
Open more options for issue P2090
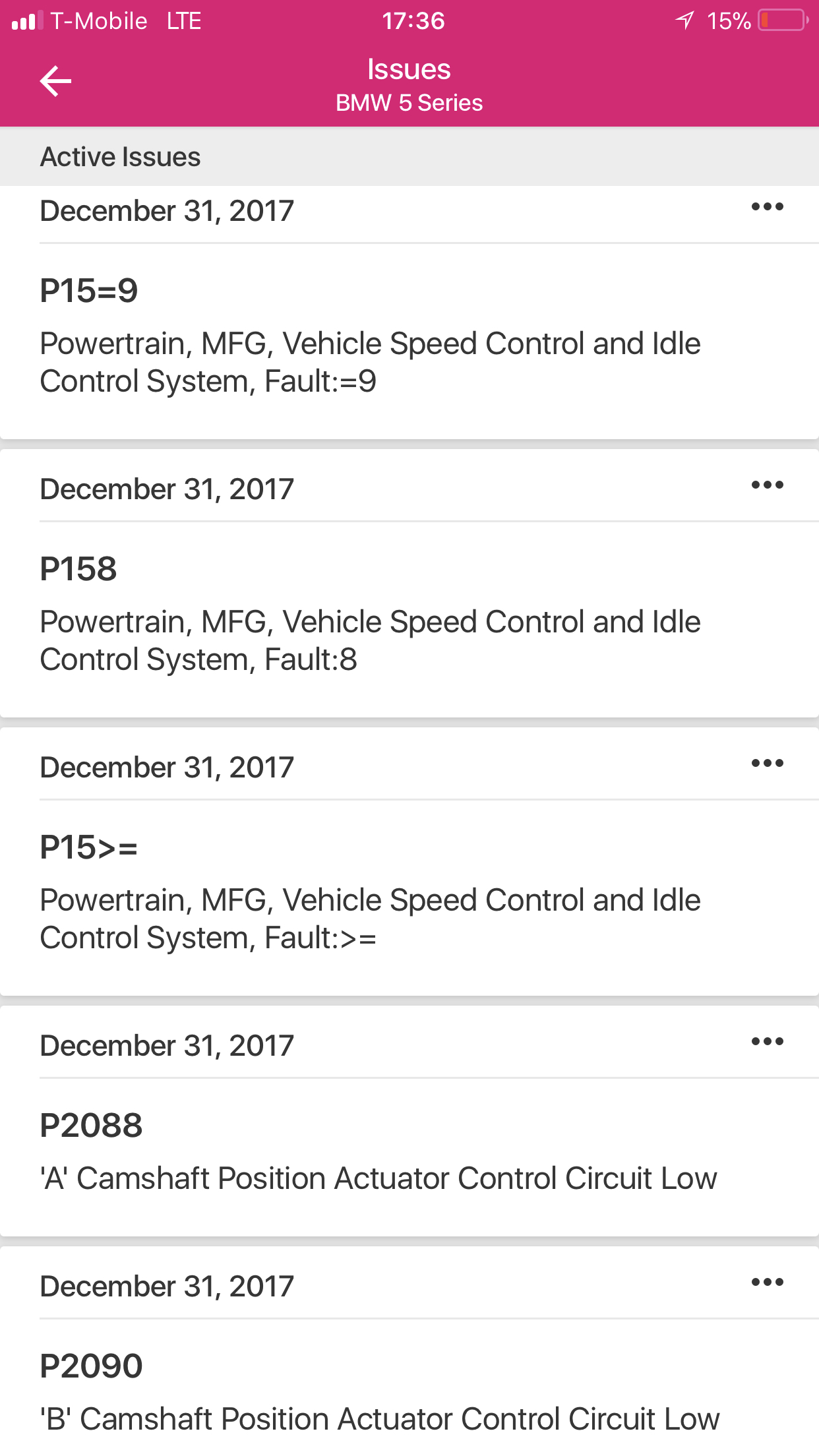(767, 1283)
